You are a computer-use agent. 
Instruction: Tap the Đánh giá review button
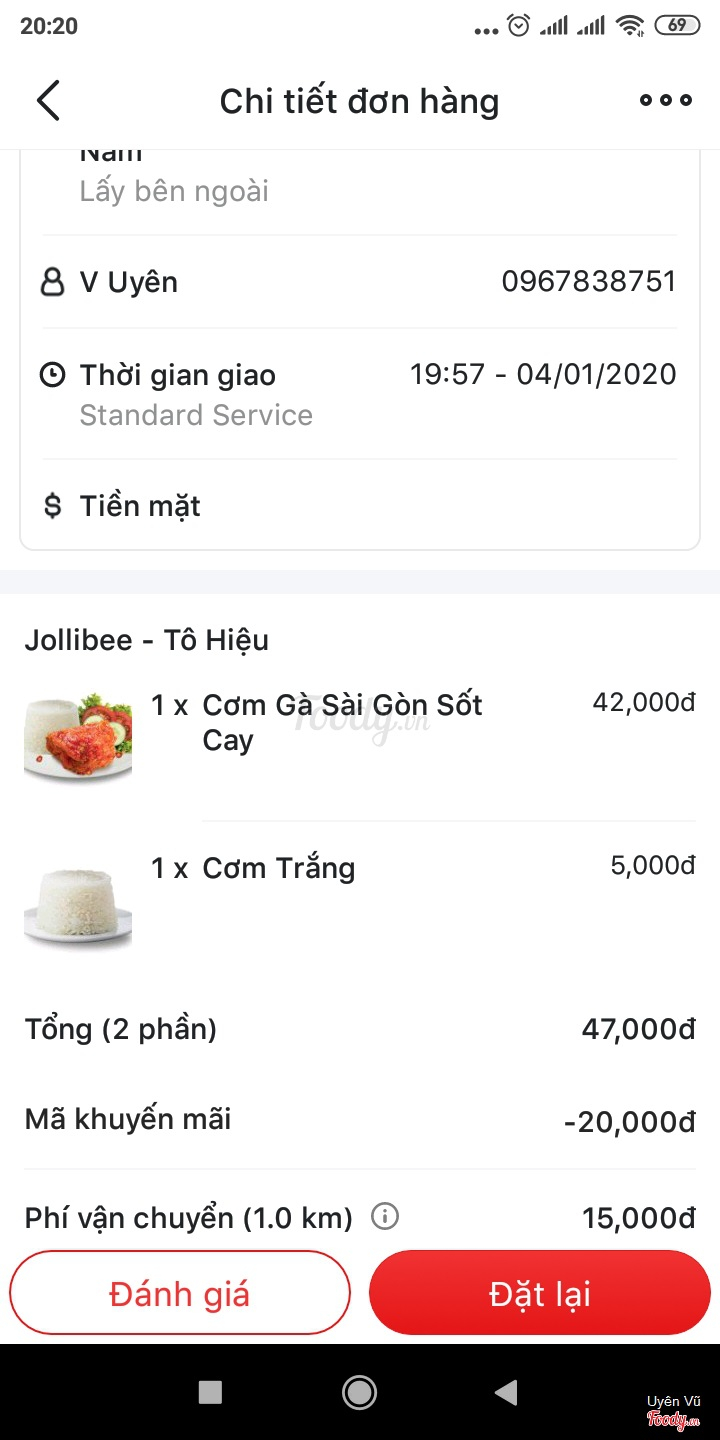click(180, 1293)
